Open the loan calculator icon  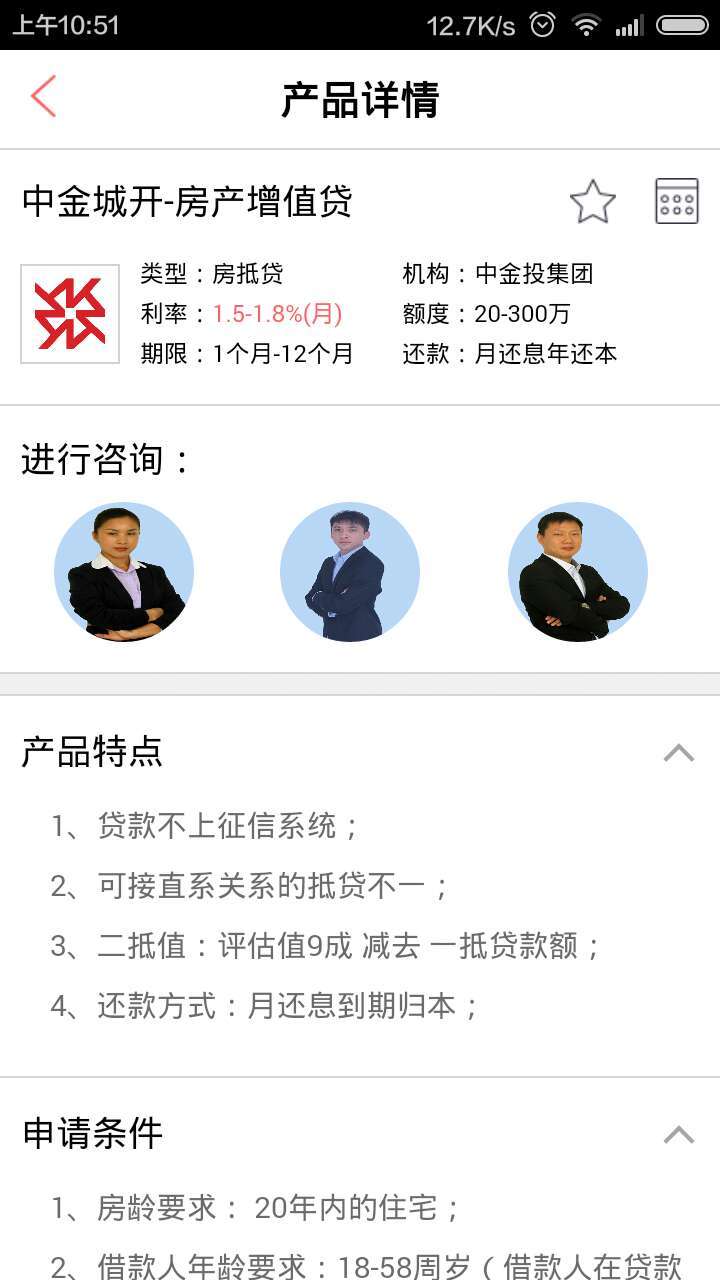[x=676, y=201]
